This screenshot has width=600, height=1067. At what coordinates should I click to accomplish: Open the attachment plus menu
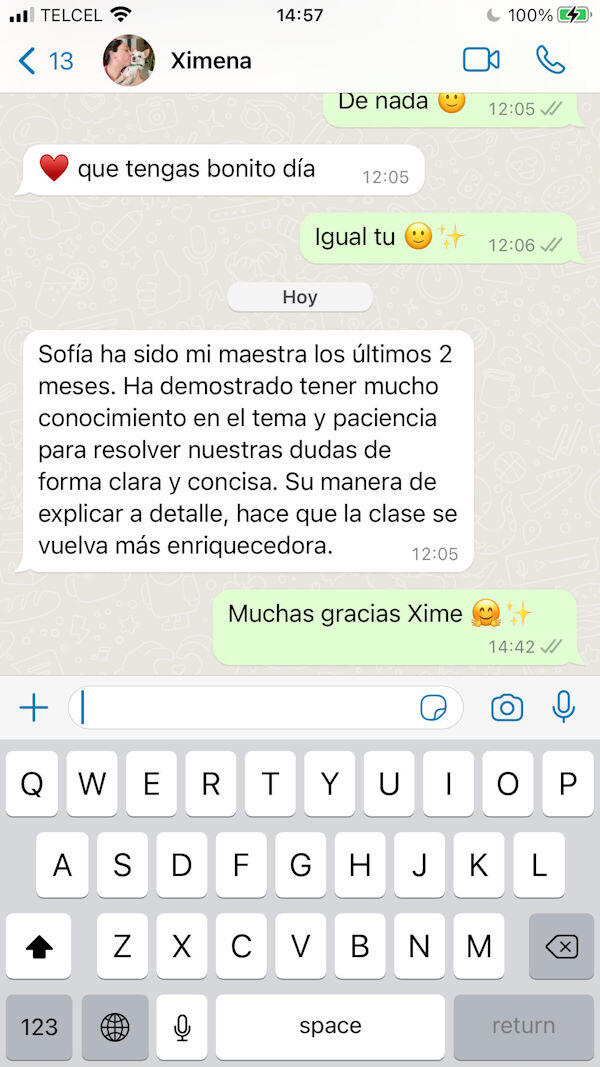click(34, 709)
